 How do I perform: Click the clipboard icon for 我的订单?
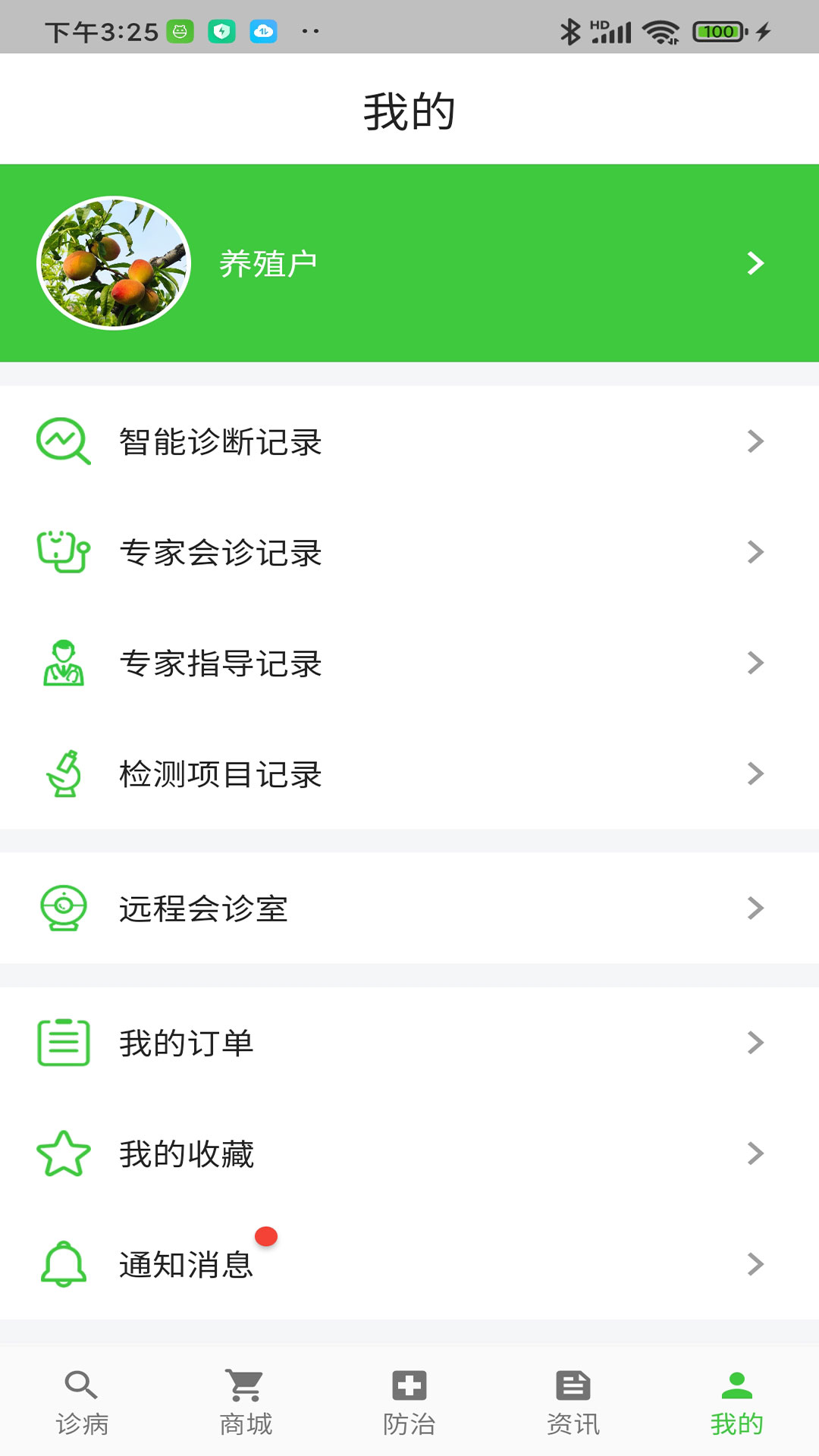(64, 1042)
